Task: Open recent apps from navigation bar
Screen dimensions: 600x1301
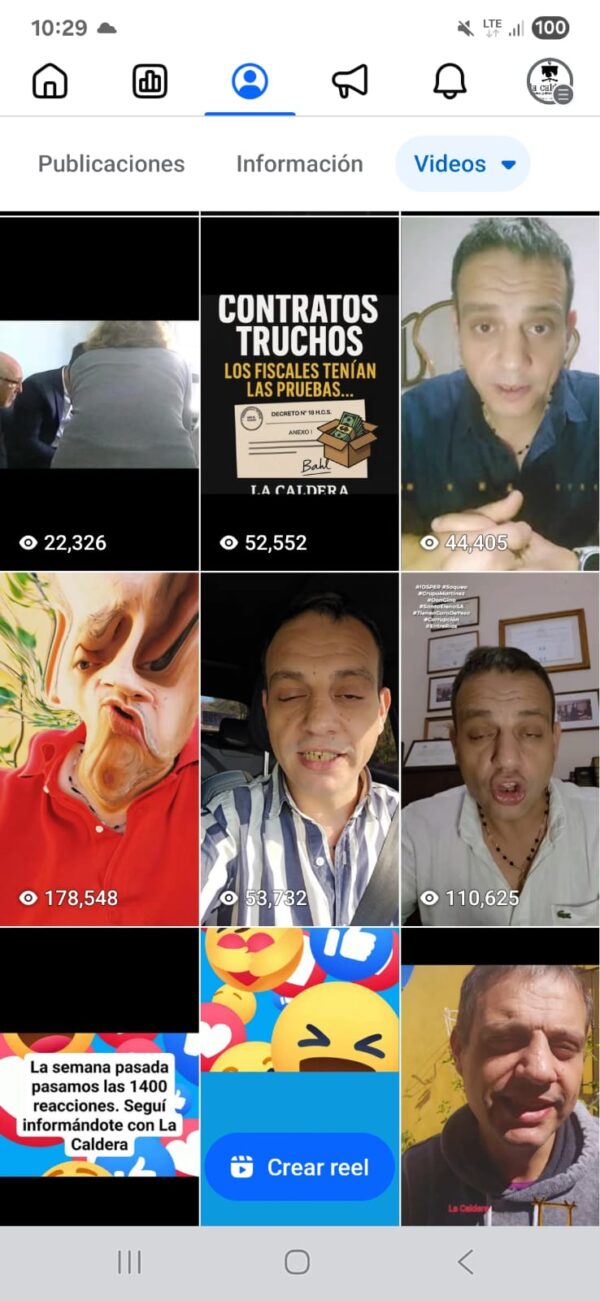Action: (x=130, y=1262)
